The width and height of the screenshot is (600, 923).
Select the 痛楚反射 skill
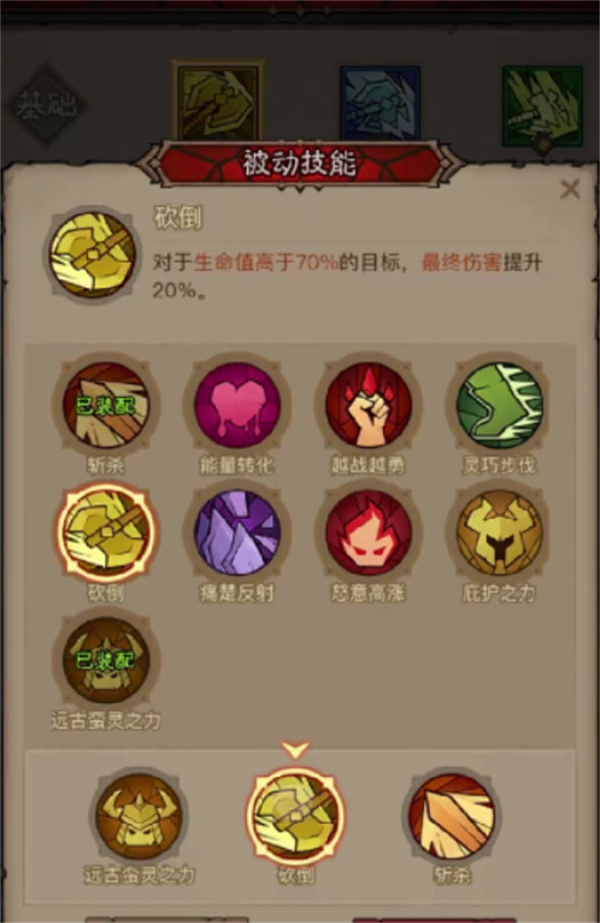pos(237,533)
